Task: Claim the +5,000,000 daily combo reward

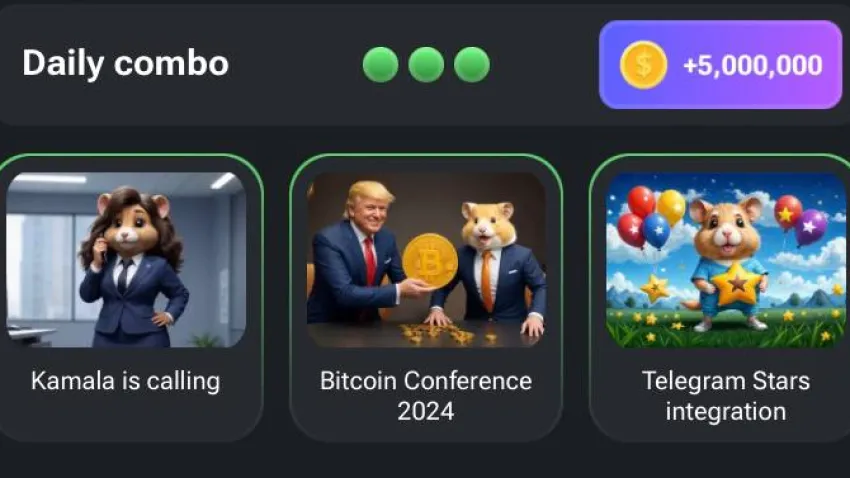Action: (x=720, y=65)
